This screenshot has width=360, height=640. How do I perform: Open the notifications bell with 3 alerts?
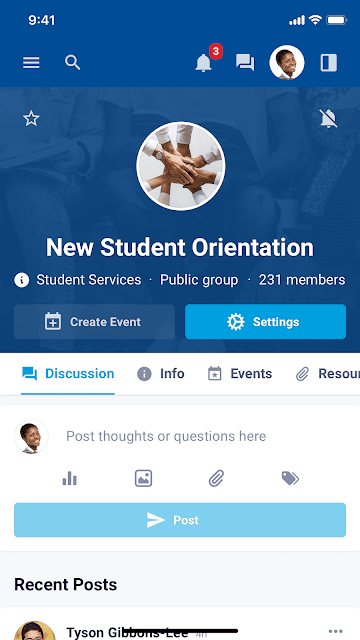pyautogui.click(x=203, y=63)
